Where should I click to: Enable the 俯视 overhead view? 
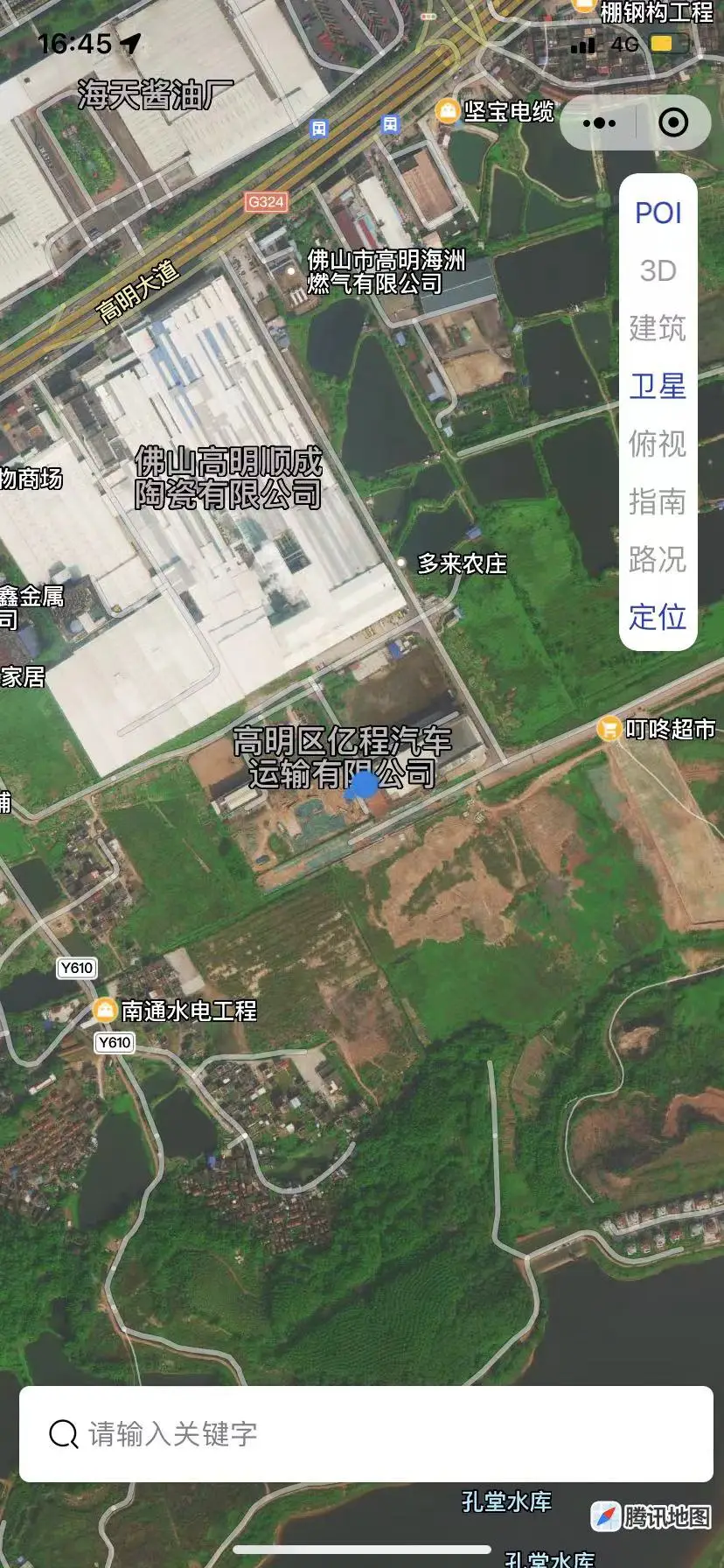coord(658,444)
